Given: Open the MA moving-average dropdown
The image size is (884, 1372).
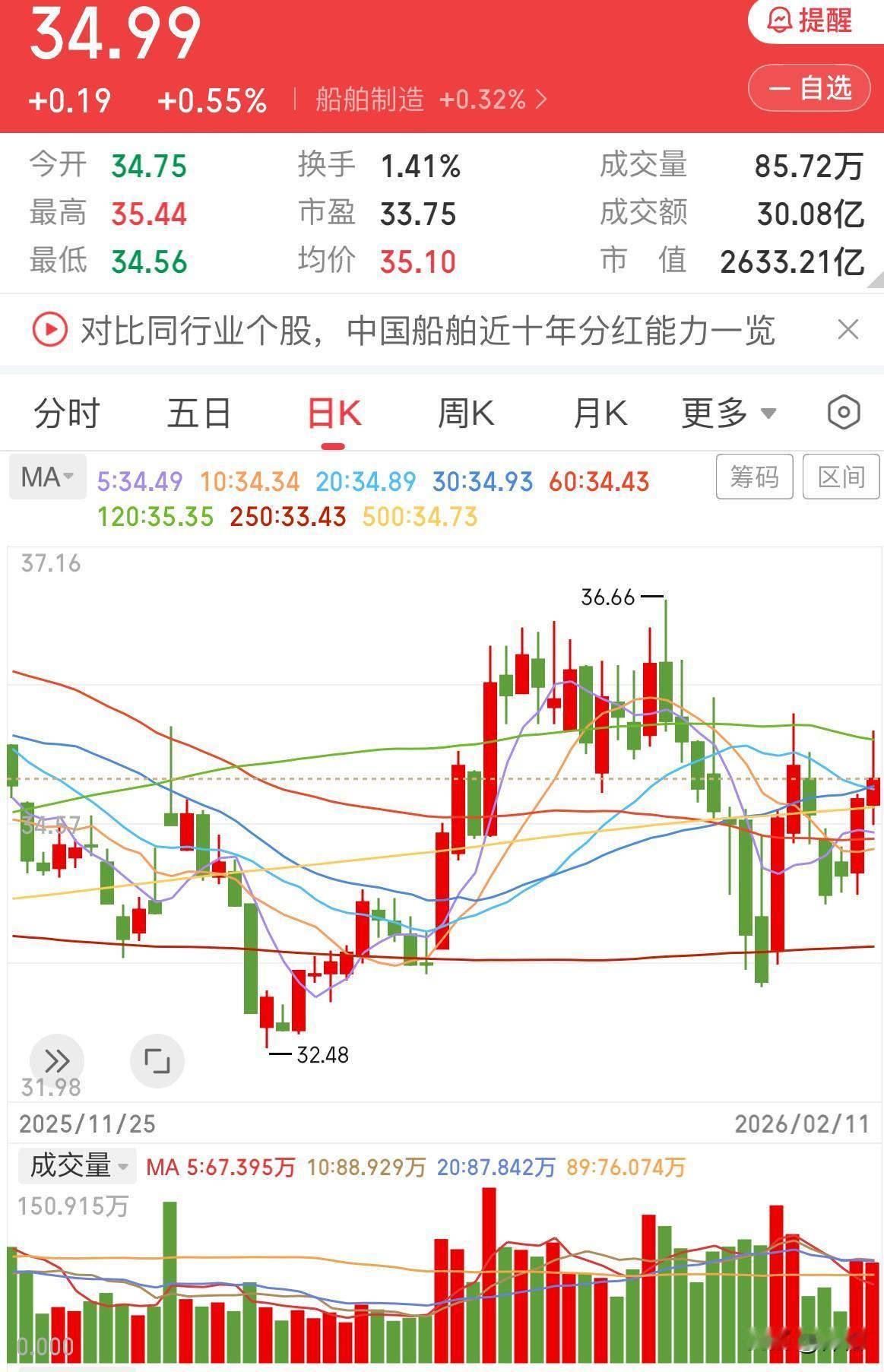Looking at the screenshot, I should pos(47,477).
